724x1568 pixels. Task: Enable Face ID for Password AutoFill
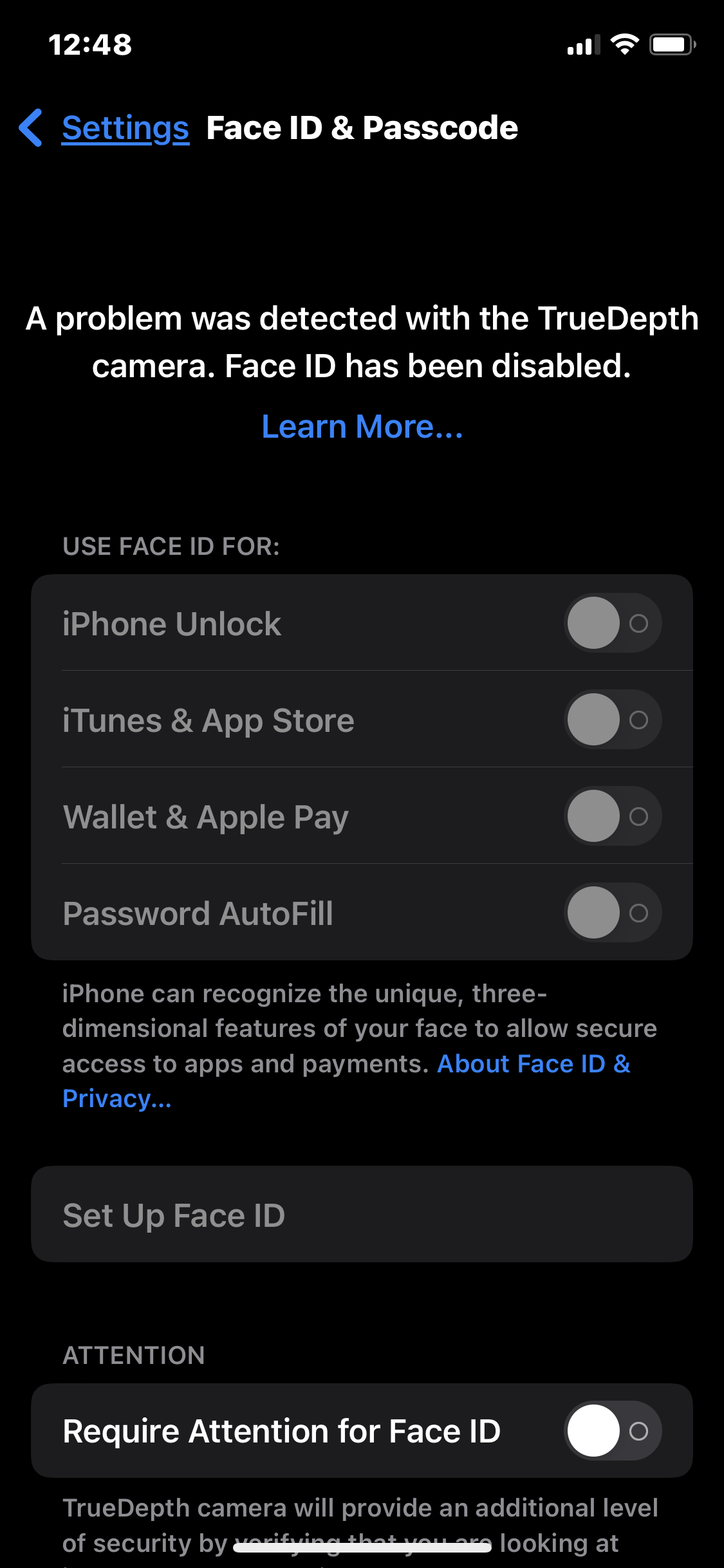[x=612, y=913]
